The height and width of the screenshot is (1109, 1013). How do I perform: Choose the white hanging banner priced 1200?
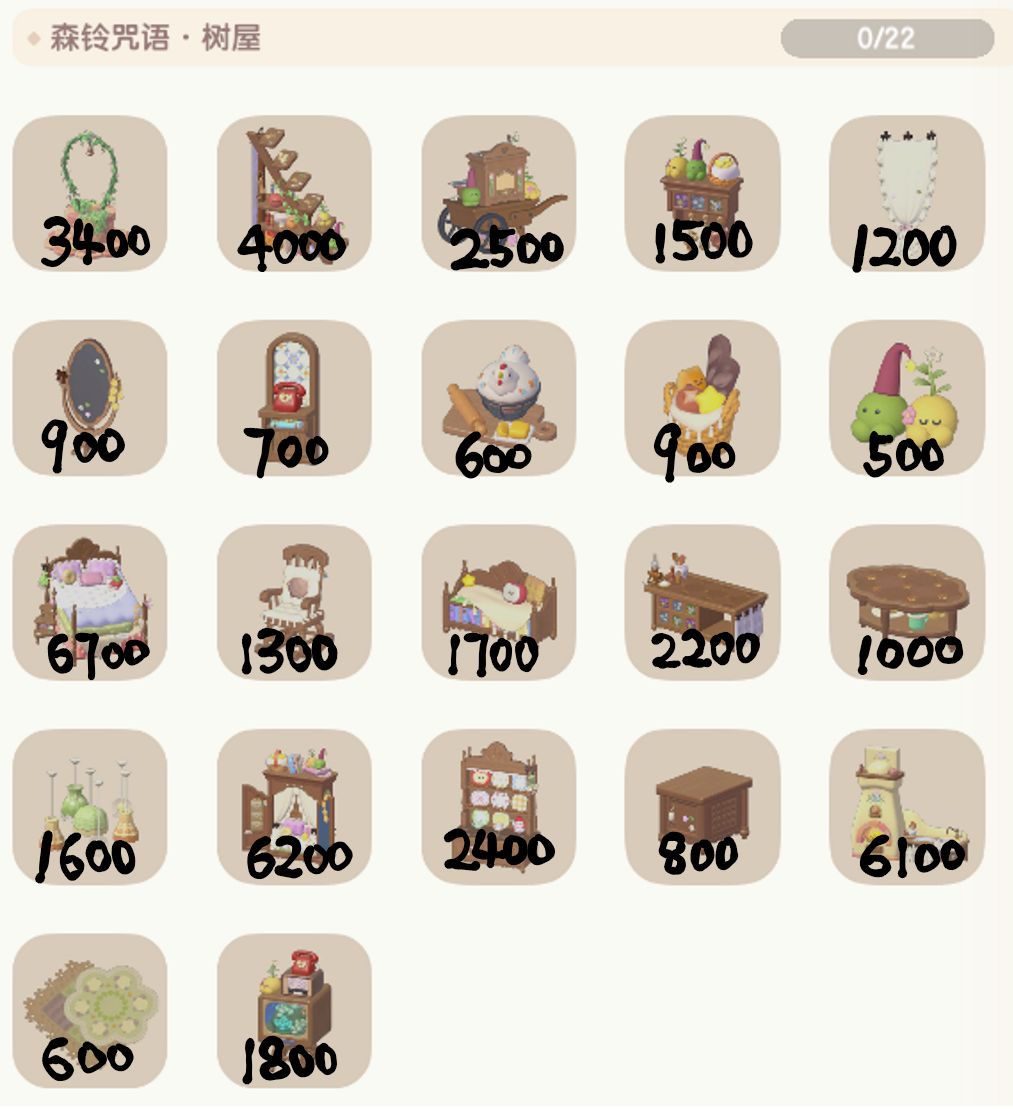tap(906, 193)
